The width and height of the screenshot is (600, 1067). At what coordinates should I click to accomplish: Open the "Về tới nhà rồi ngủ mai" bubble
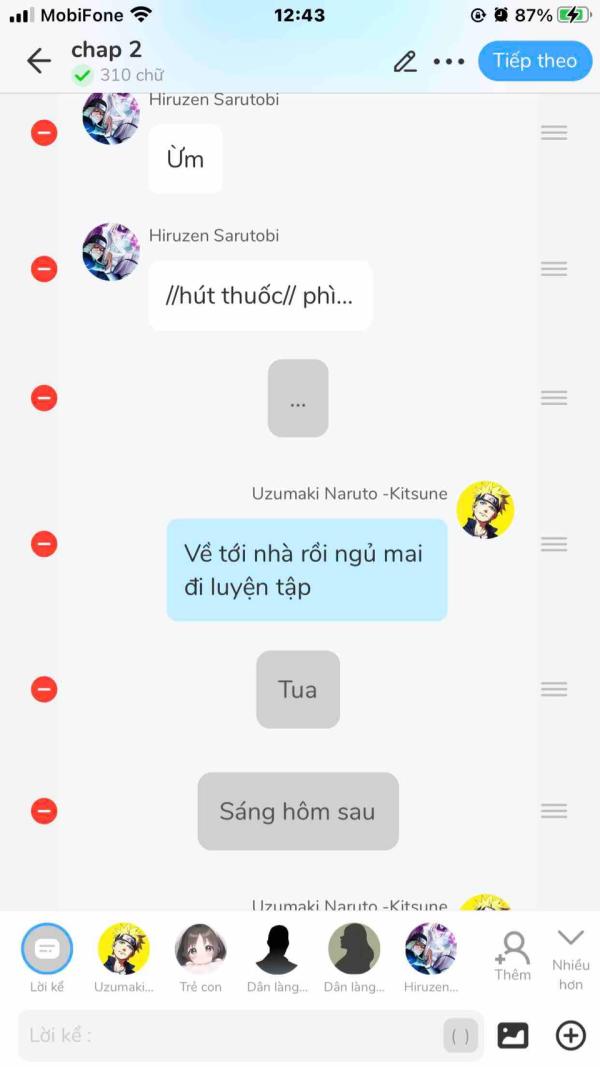point(306,569)
